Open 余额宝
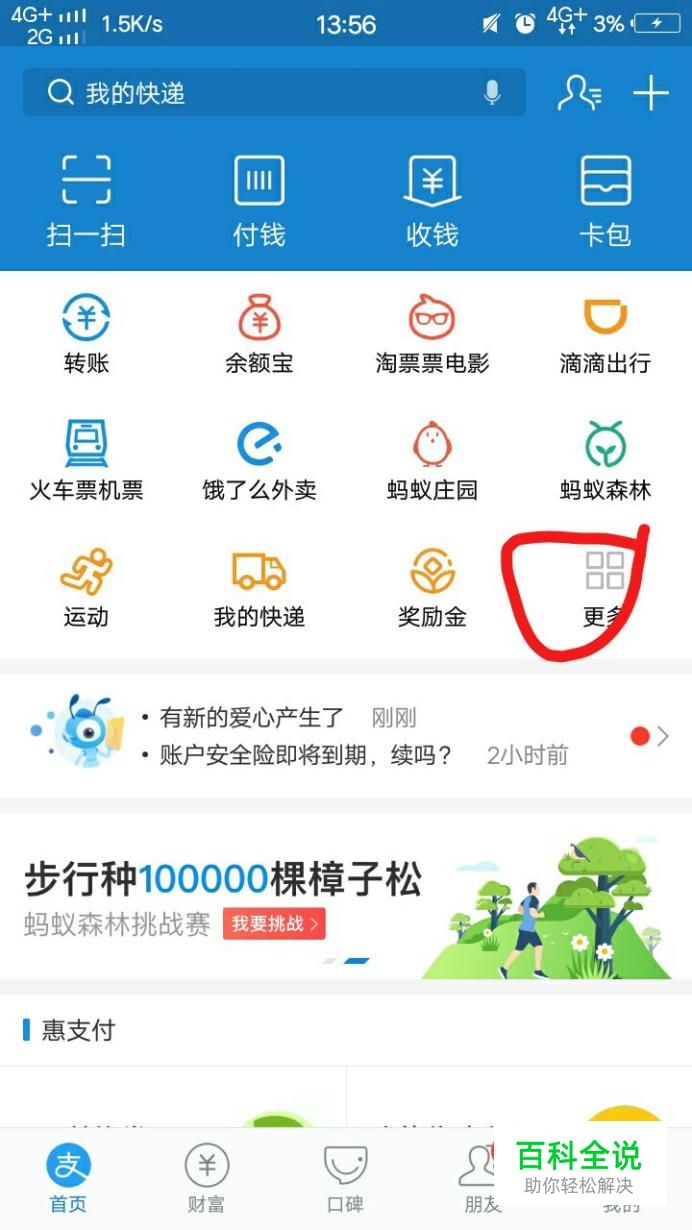 pos(259,335)
